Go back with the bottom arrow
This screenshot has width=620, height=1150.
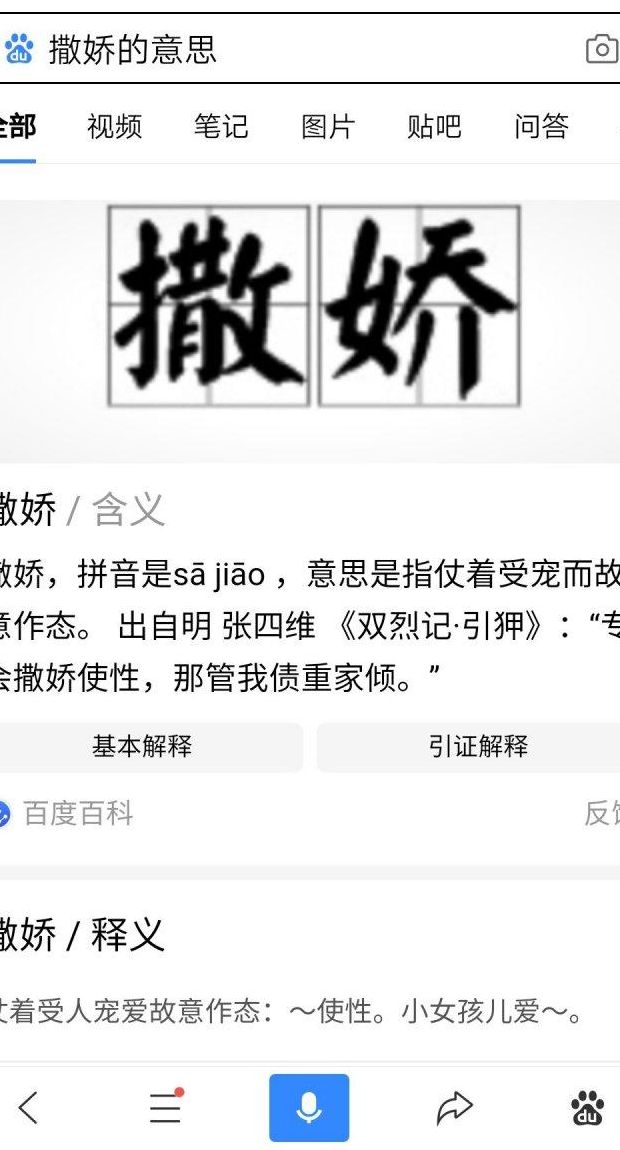pyautogui.click(x=28, y=1107)
